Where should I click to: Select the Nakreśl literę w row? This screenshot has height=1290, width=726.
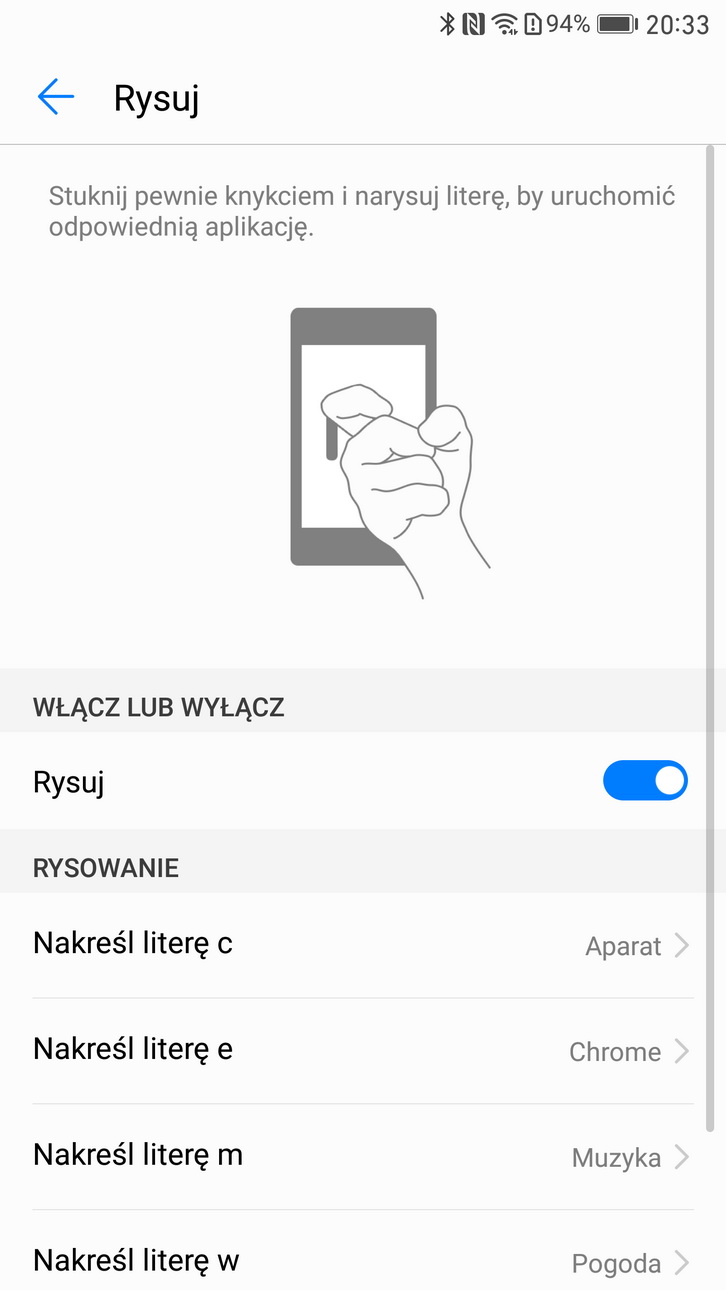[362, 1260]
